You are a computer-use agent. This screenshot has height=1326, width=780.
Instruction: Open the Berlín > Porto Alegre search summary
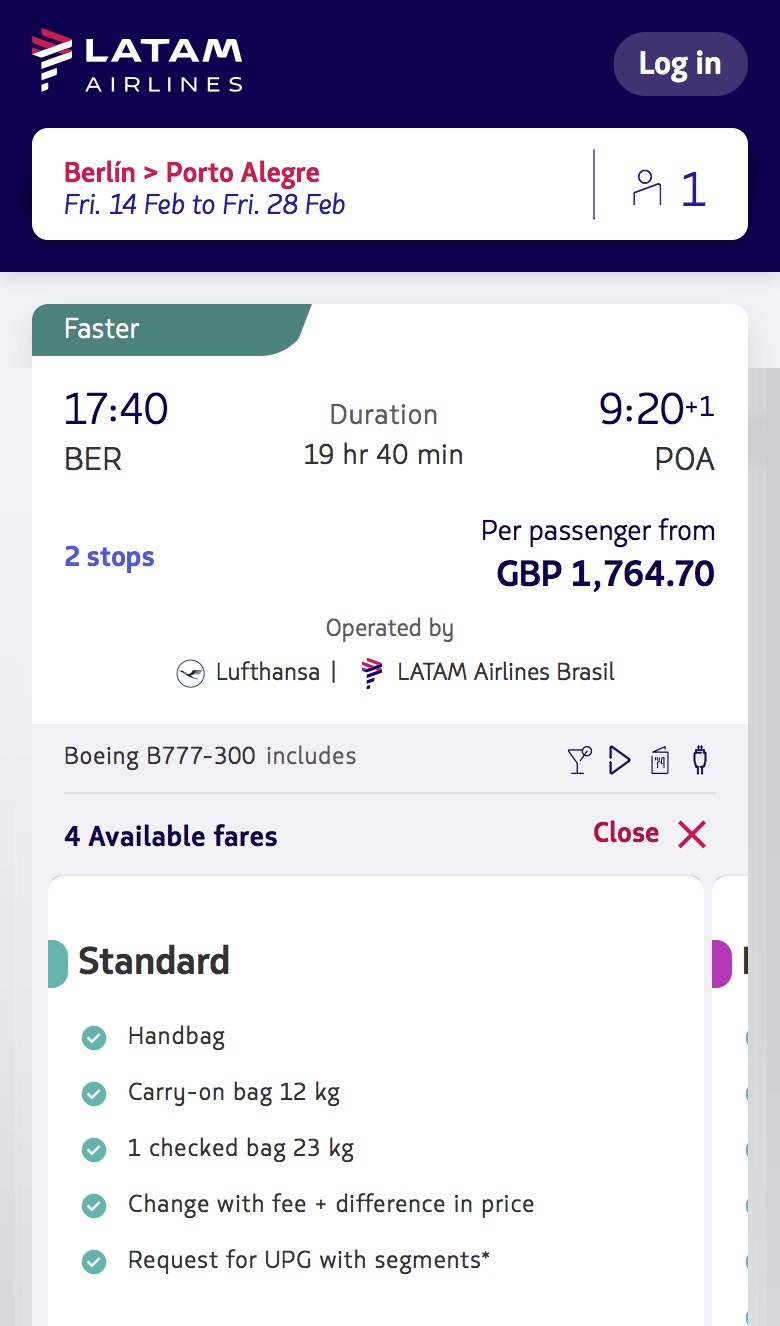(312, 184)
